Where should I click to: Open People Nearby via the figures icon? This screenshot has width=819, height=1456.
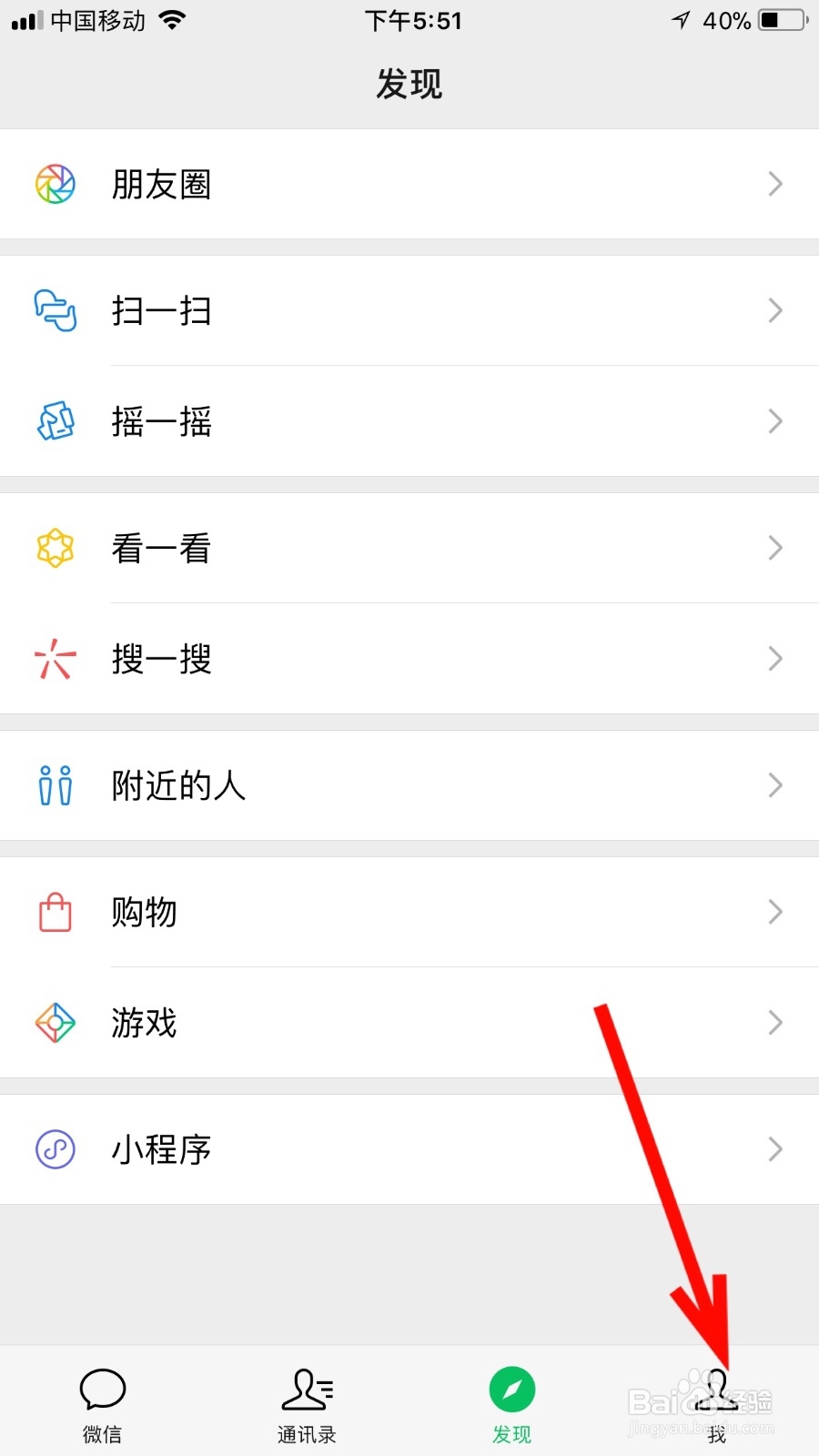tap(55, 785)
